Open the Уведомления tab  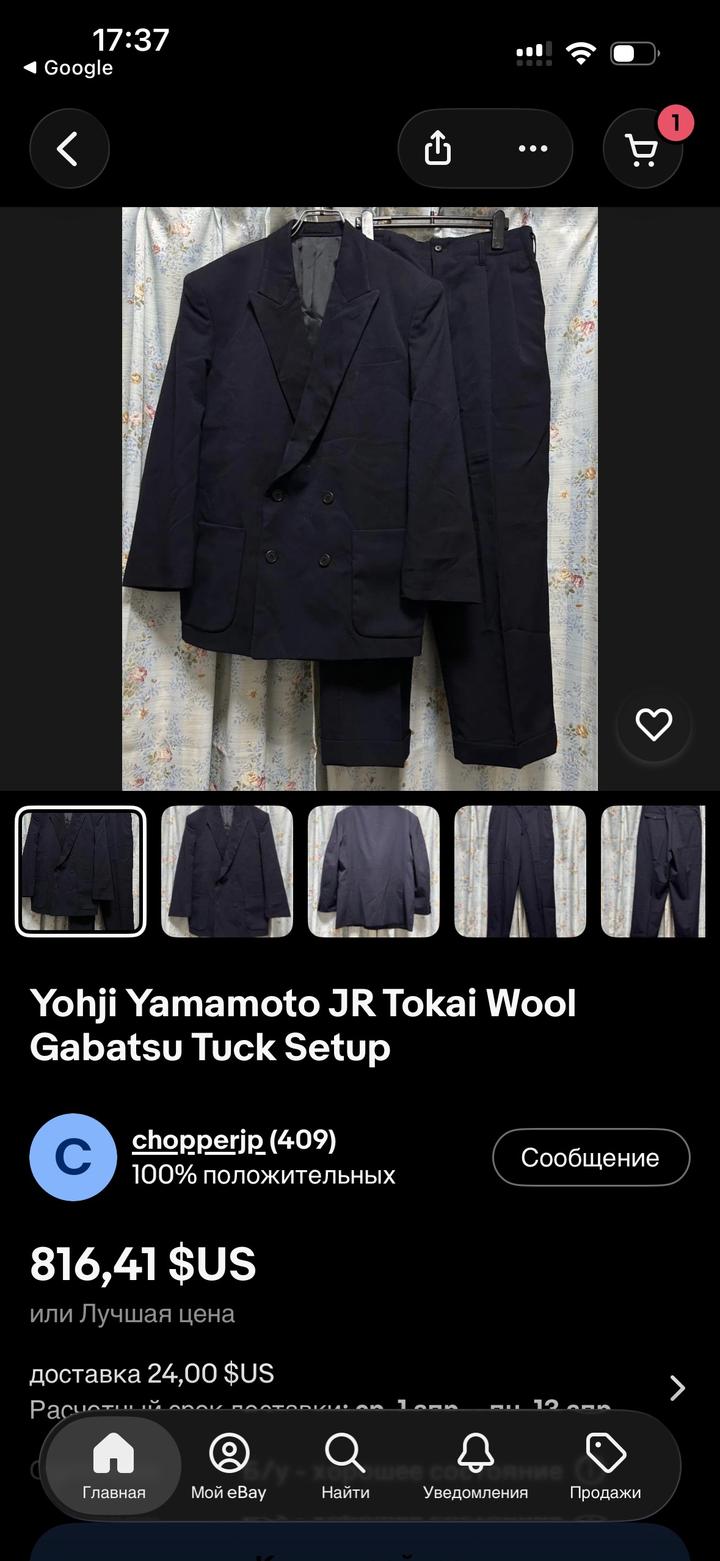pos(475,1465)
